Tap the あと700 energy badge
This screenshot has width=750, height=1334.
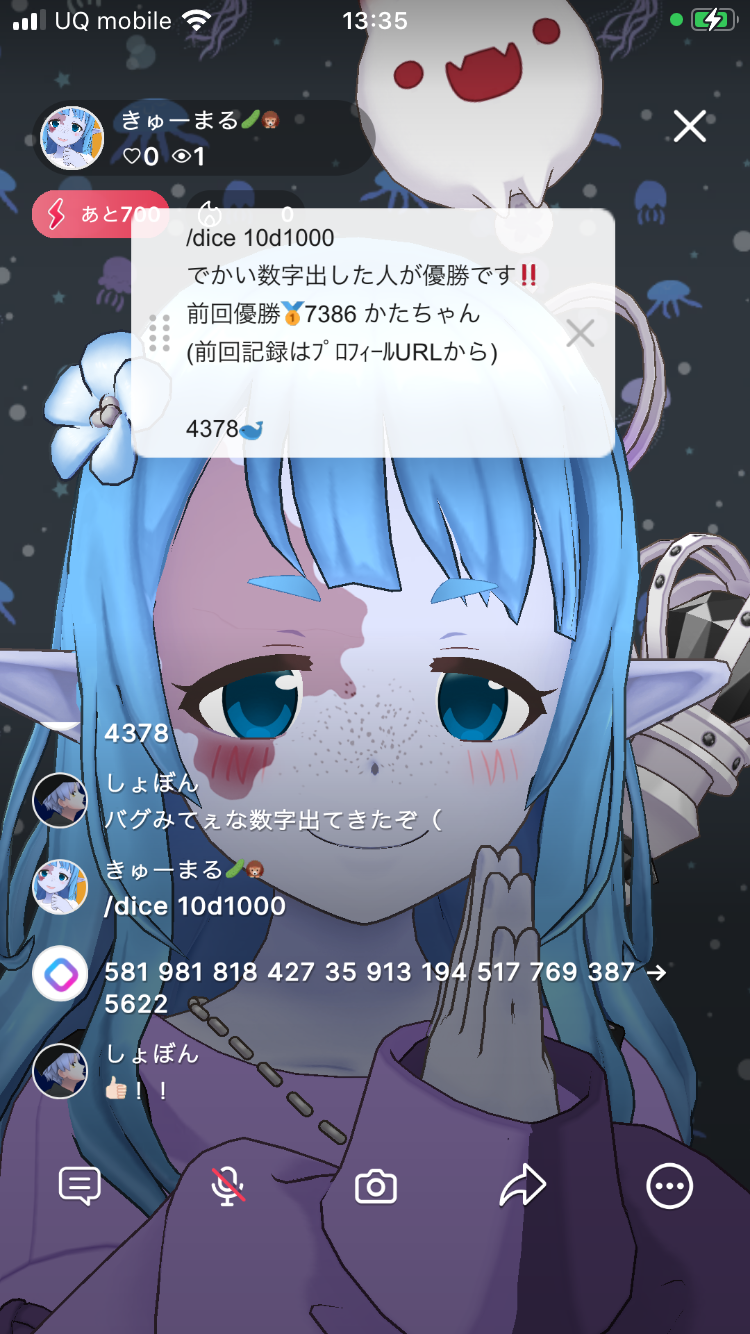click(x=100, y=214)
